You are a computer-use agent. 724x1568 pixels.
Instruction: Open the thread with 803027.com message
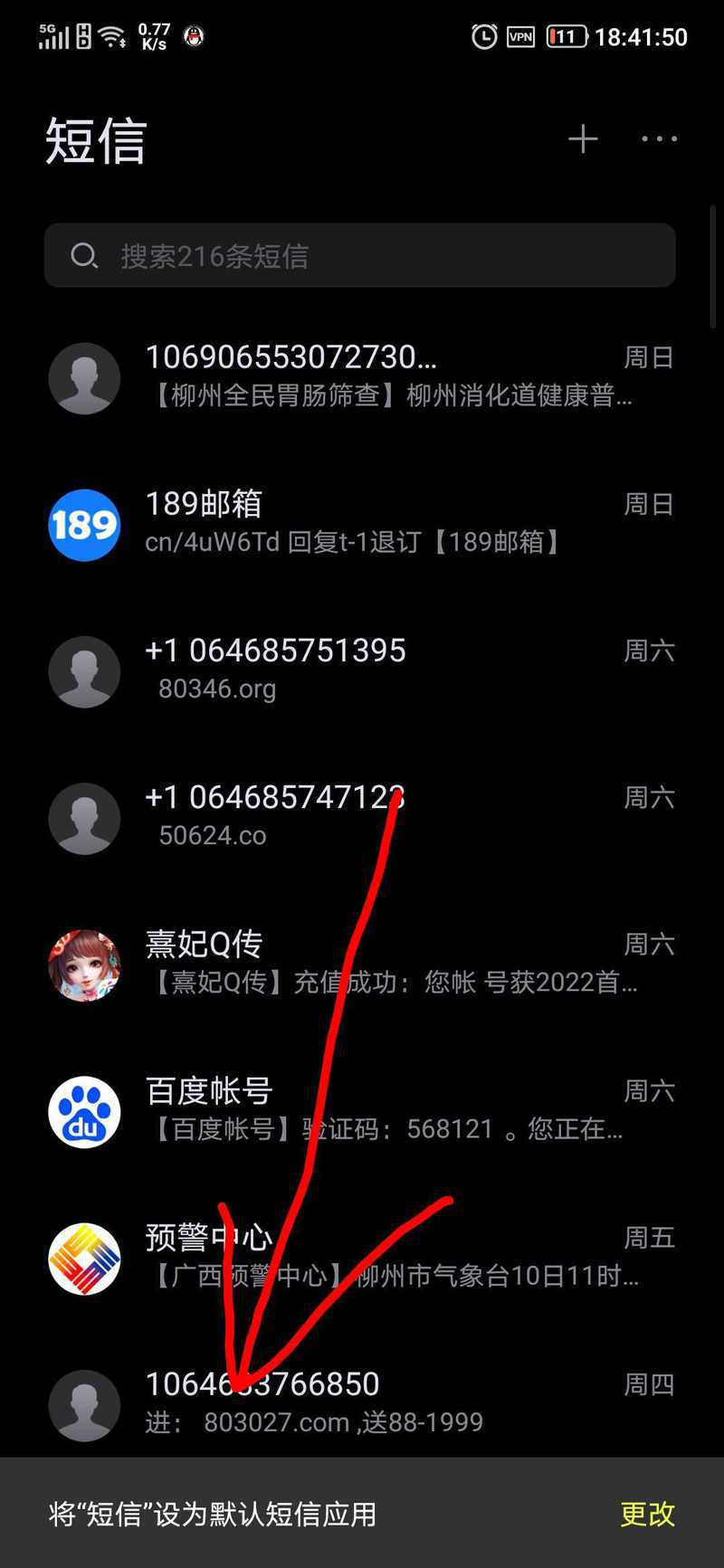click(x=362, y=1402)
